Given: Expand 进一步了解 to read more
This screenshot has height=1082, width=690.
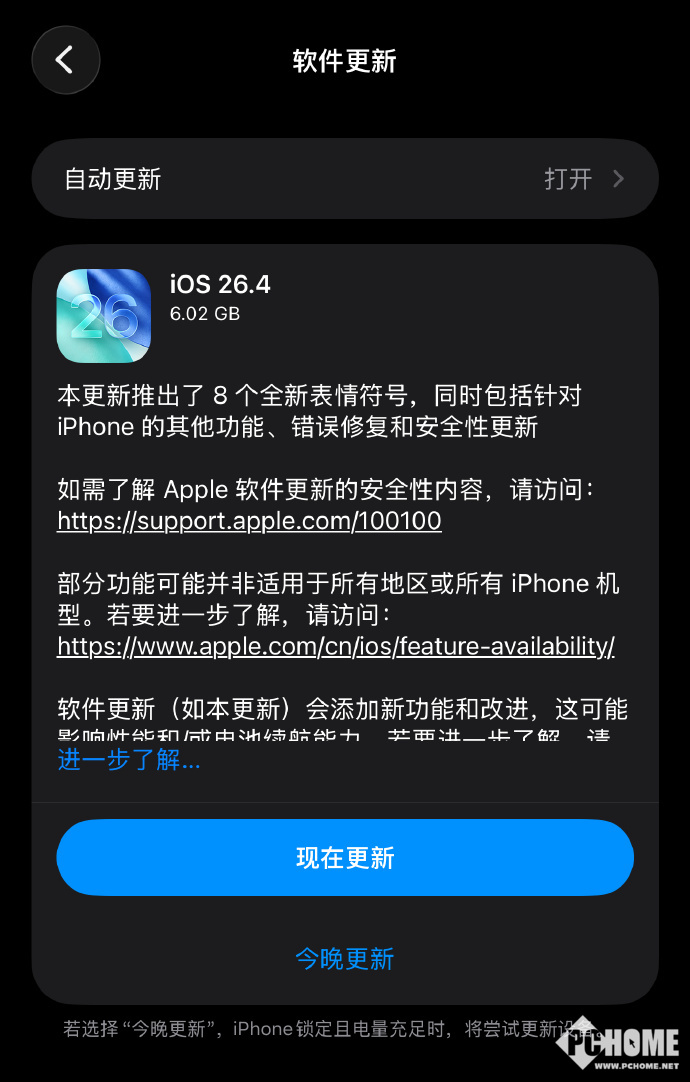Looking at the screenshot, I should click(x=129, y=760).
